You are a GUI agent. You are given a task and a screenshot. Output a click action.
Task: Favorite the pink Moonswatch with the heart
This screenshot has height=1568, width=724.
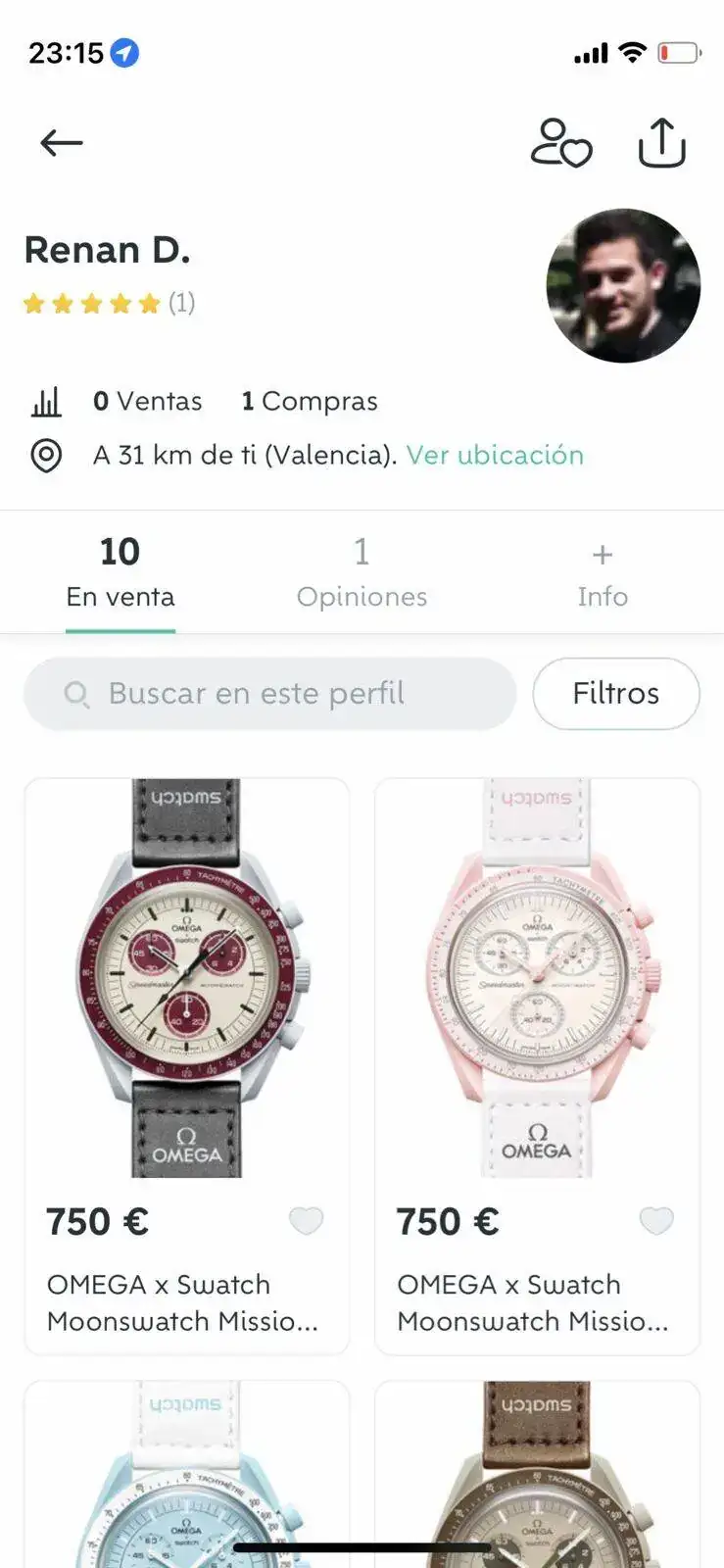pos(656,1221)
